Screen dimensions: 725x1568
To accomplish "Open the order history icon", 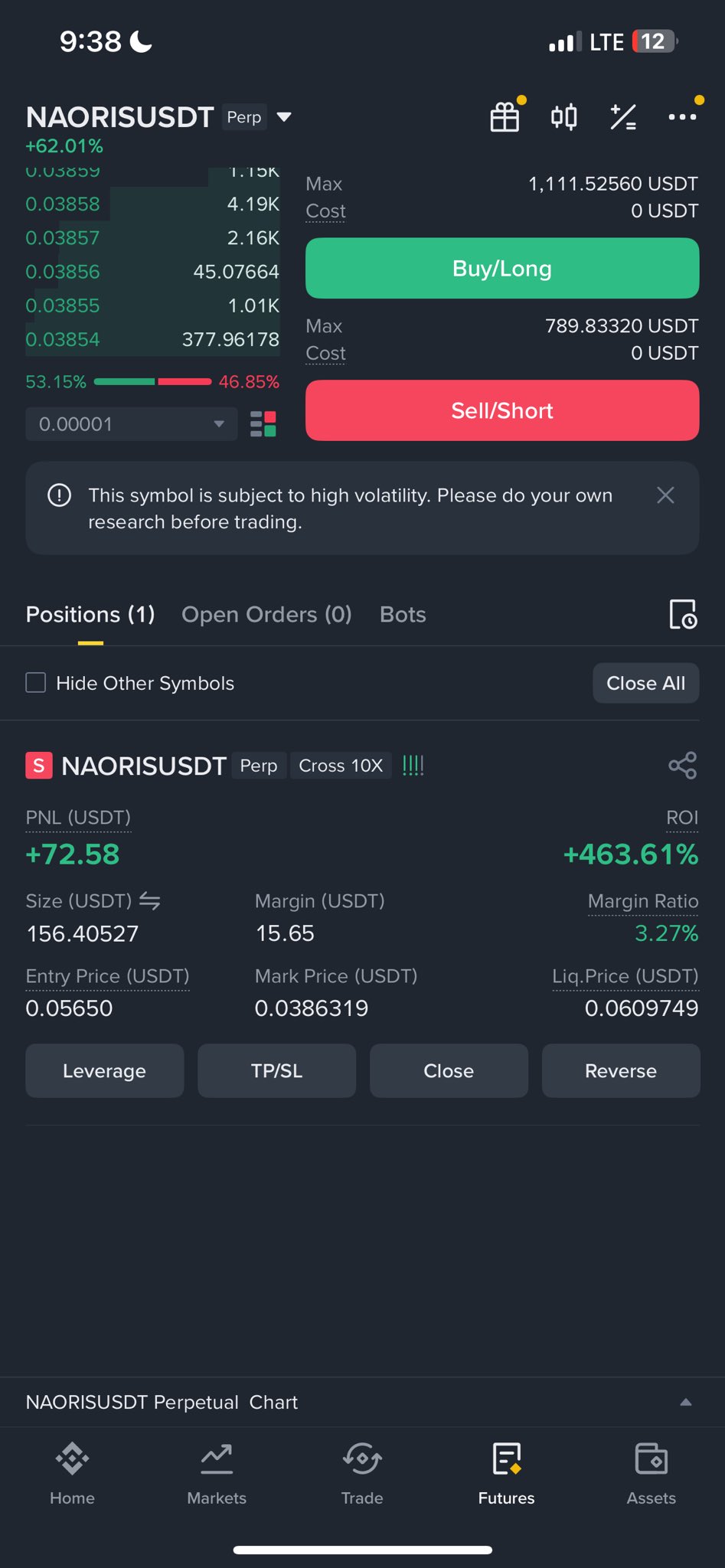I will coord(683,615).
